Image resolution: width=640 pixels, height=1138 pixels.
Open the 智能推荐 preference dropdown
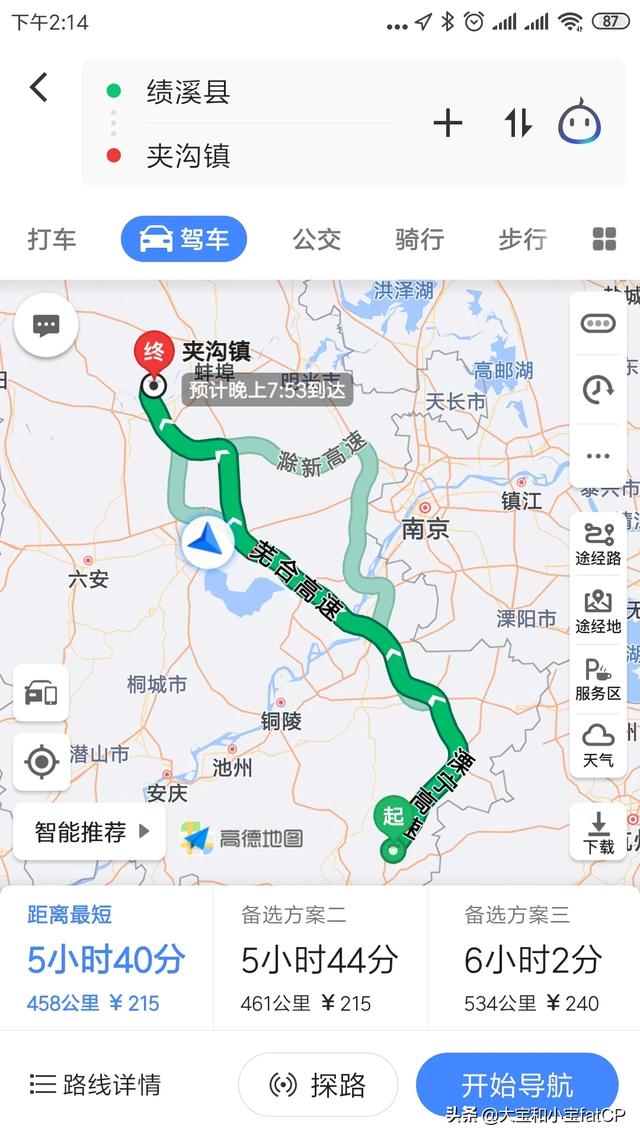[x=90, y=831]
